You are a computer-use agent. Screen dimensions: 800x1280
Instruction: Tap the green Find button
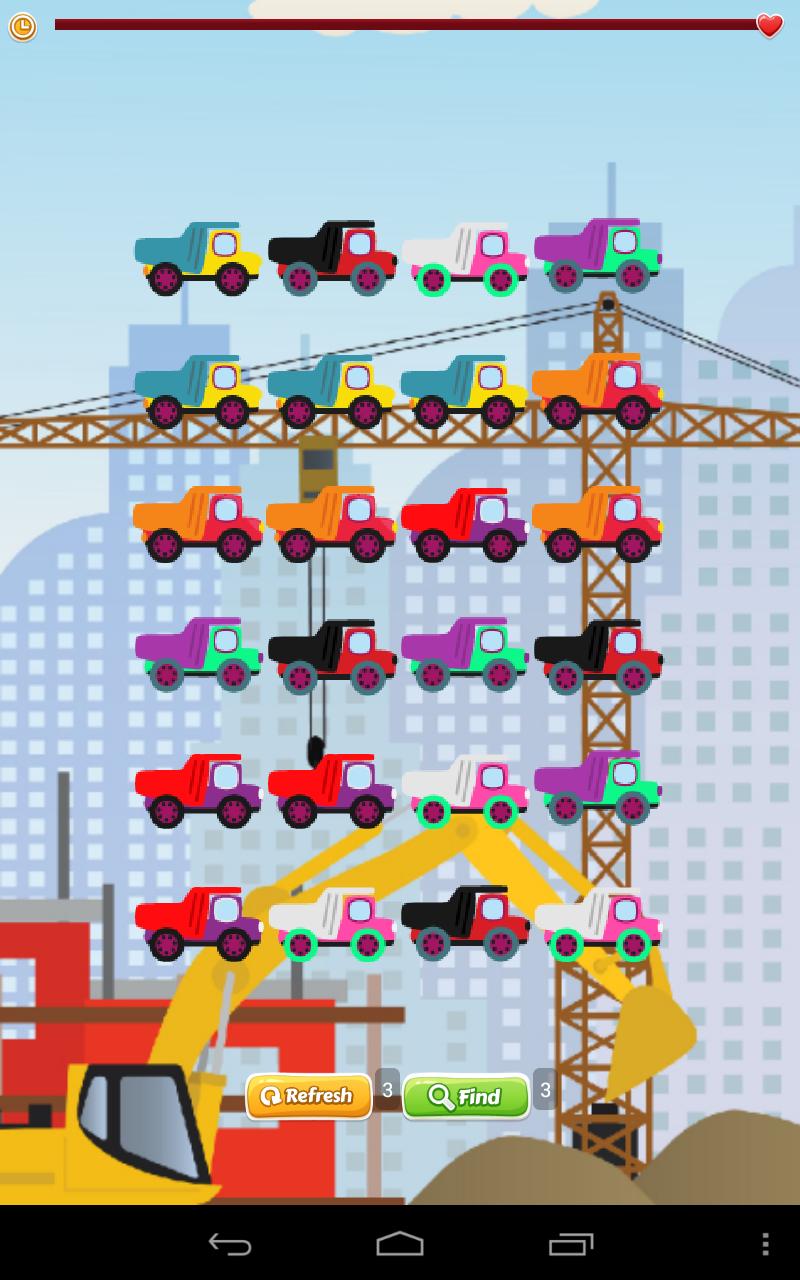(x=465, y=1096)
